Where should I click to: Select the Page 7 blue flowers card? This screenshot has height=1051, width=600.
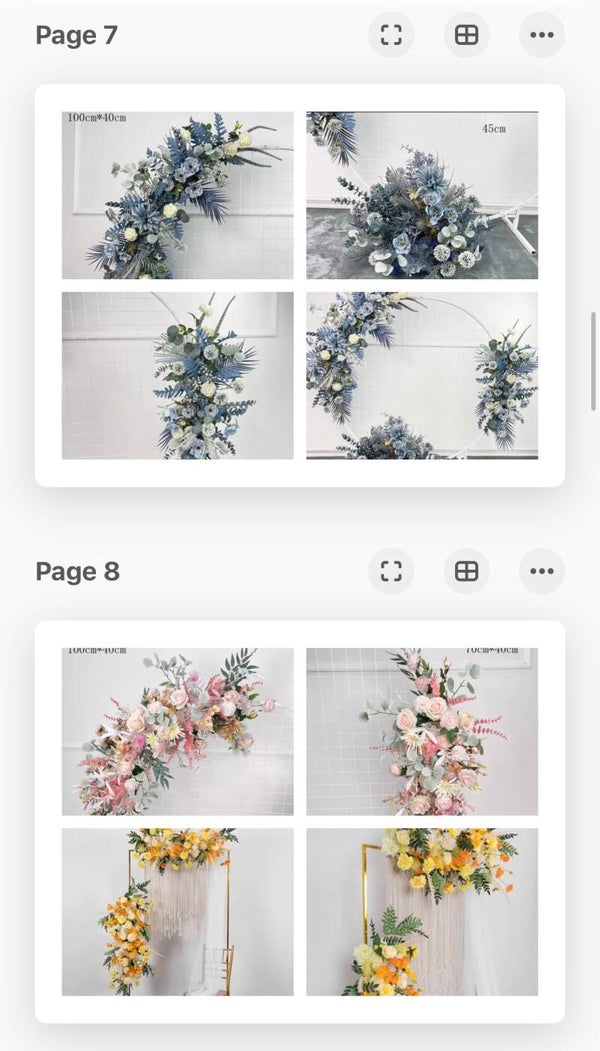pos(300,285)
